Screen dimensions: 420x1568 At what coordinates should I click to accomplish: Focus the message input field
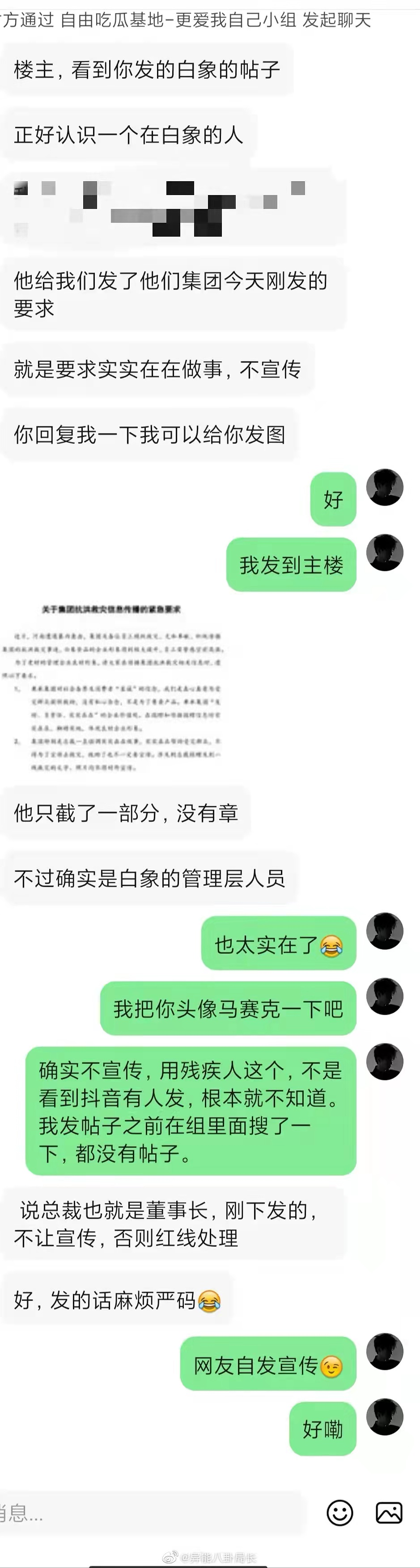[x=152, y=1513]
